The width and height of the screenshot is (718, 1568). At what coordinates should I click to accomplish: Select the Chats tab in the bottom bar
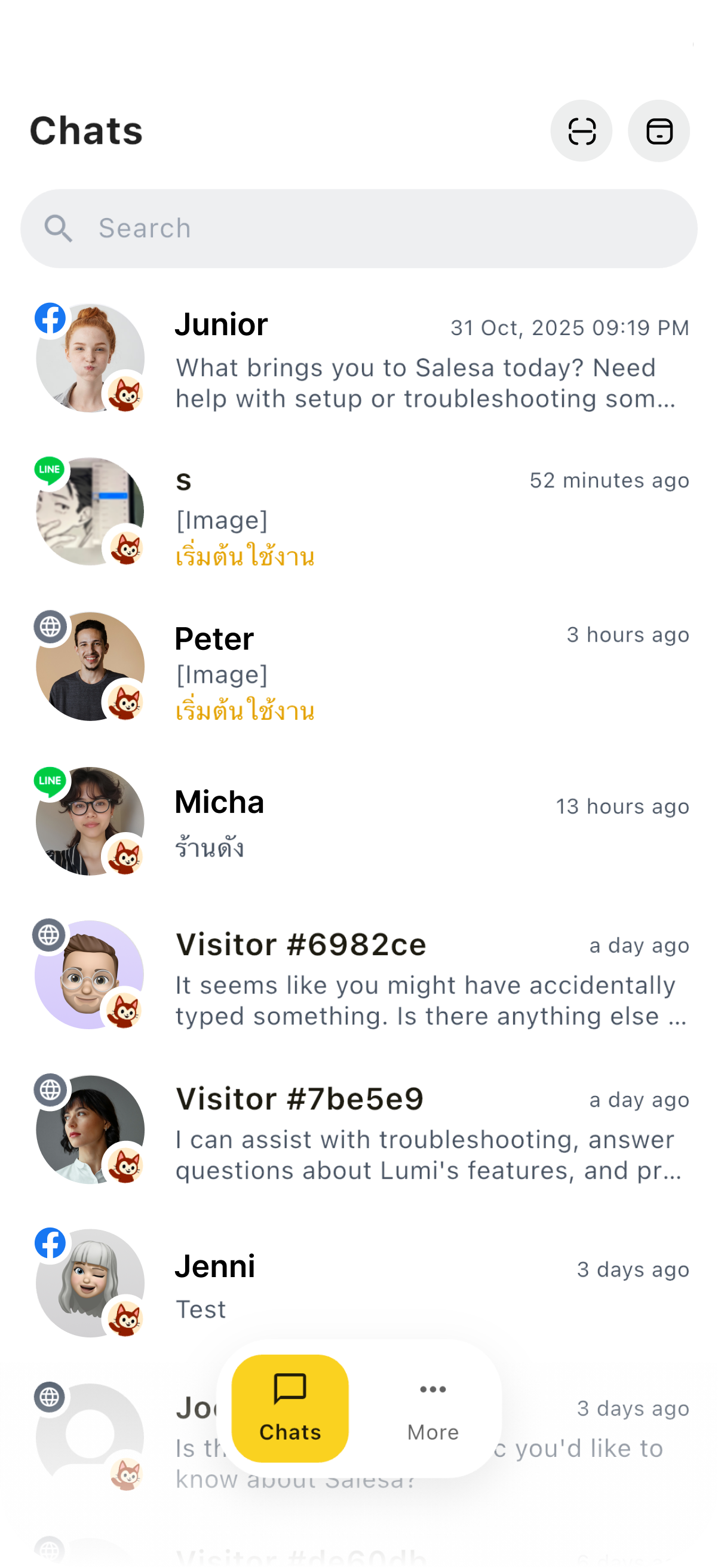(x=290, y=1409)
